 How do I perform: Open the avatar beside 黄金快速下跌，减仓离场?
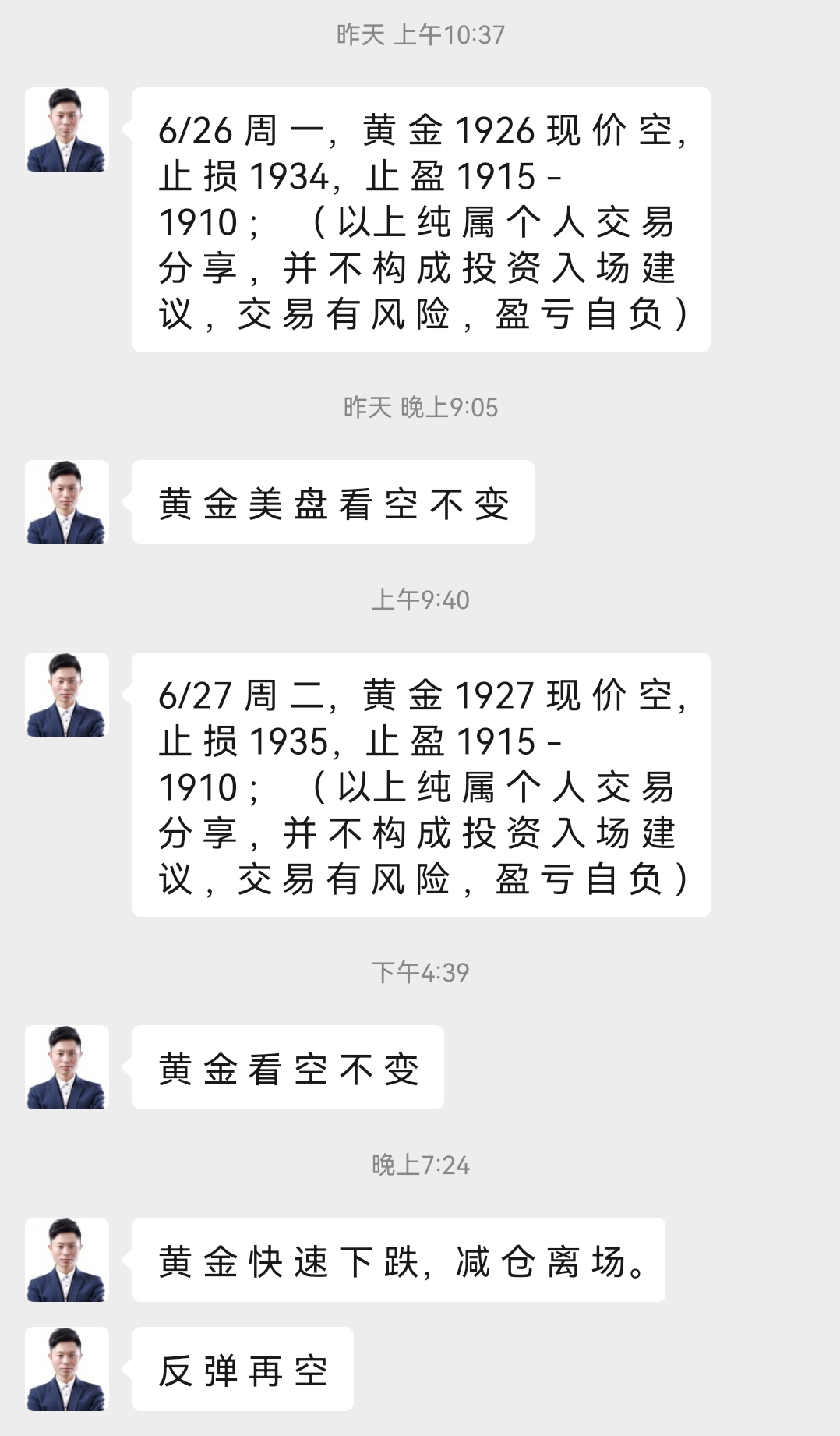click(67, 1260)
